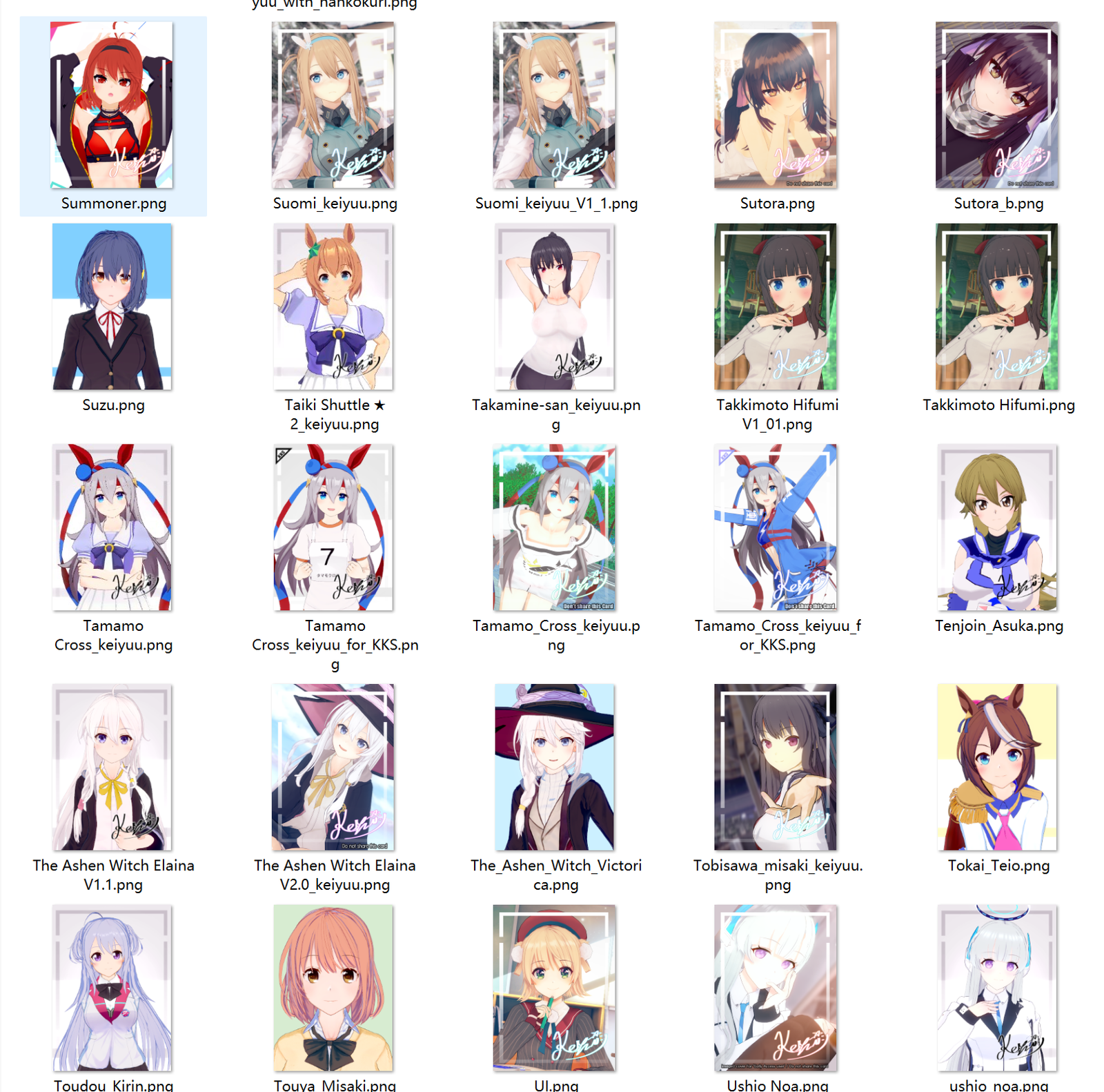Open Takamine-san_keiyuu.png

coord(555,306)
